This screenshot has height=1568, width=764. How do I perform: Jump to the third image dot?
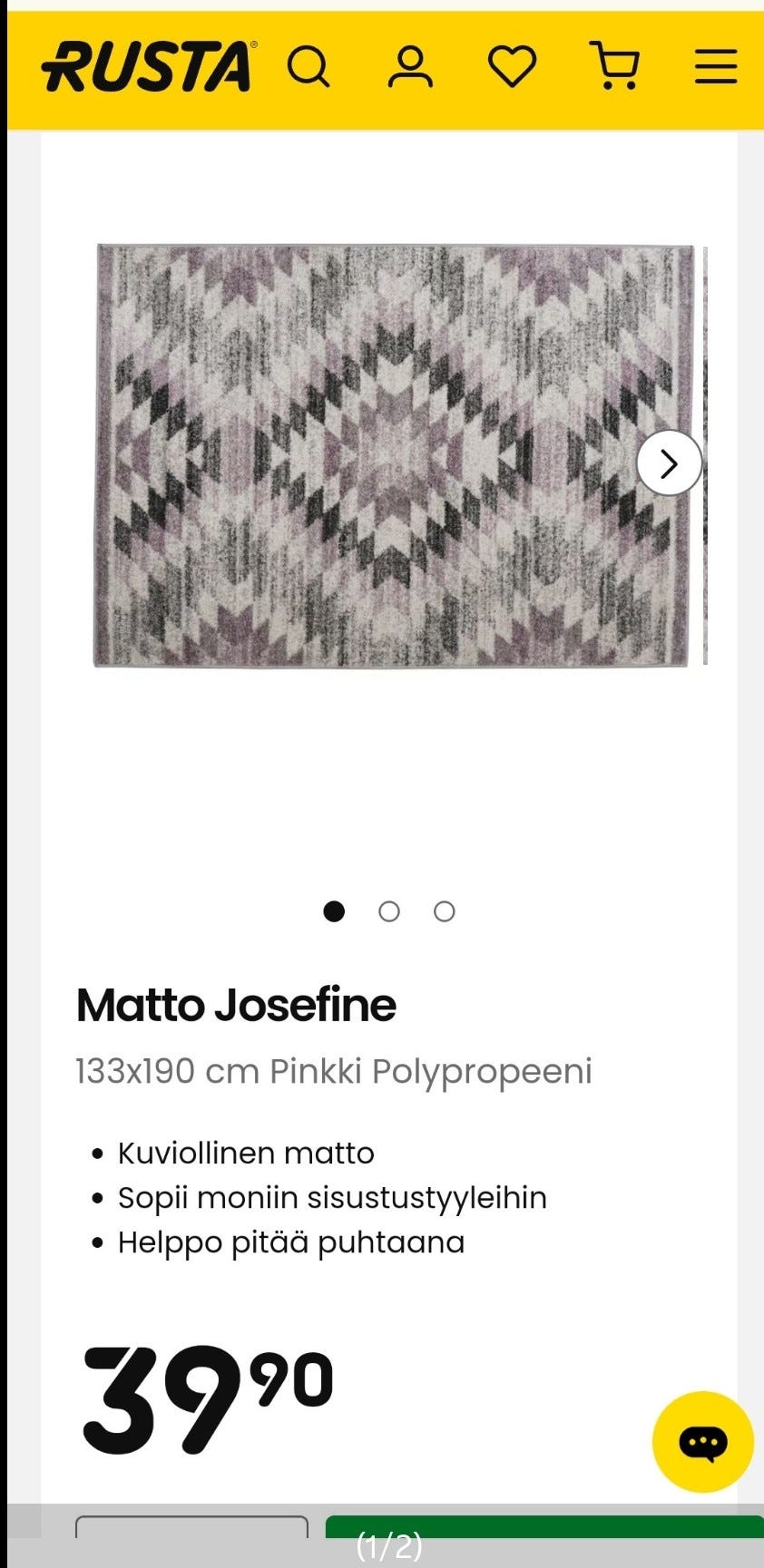(x=445, y=911)
